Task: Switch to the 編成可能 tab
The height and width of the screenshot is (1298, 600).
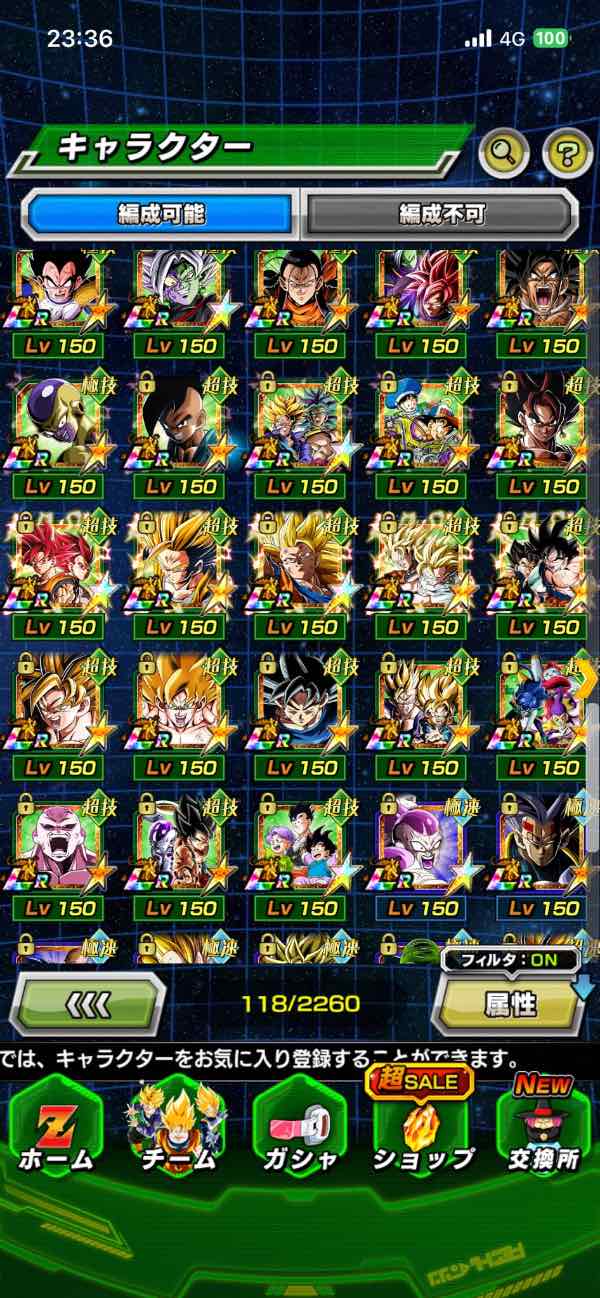Action: pos(160,213)
